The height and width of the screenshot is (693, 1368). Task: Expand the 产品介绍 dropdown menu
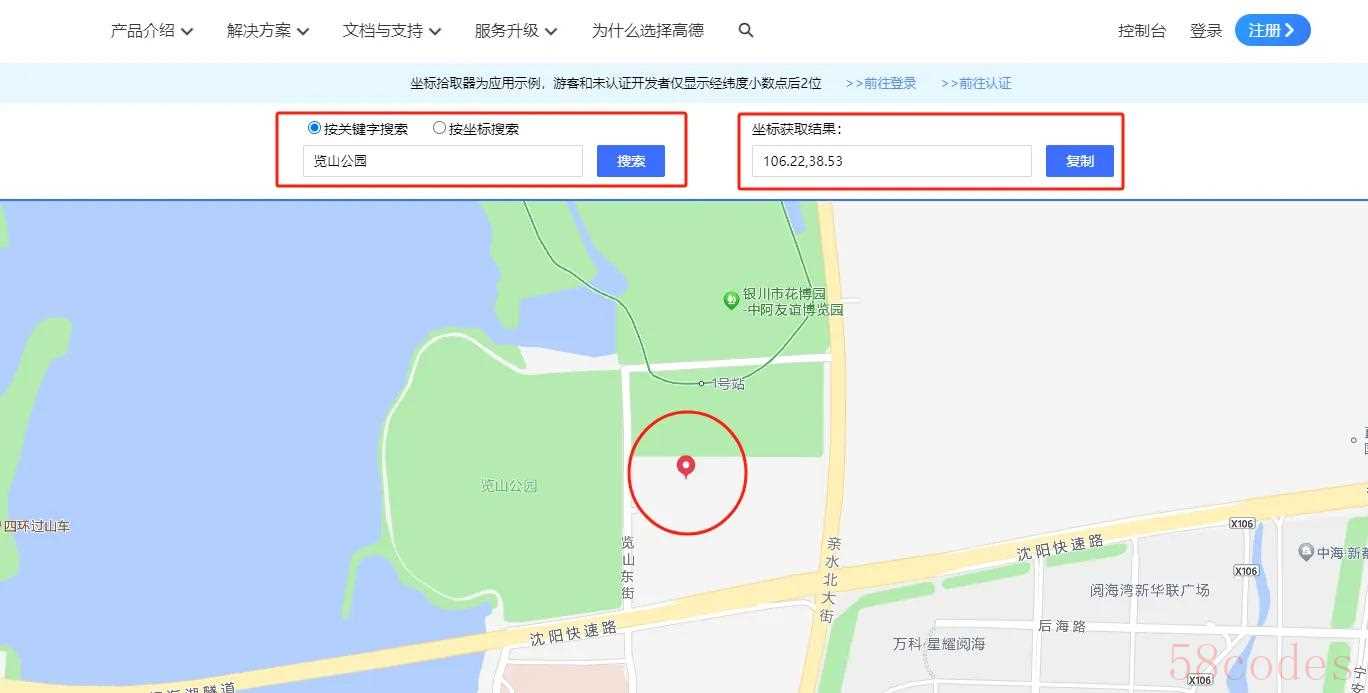point(151,31)
